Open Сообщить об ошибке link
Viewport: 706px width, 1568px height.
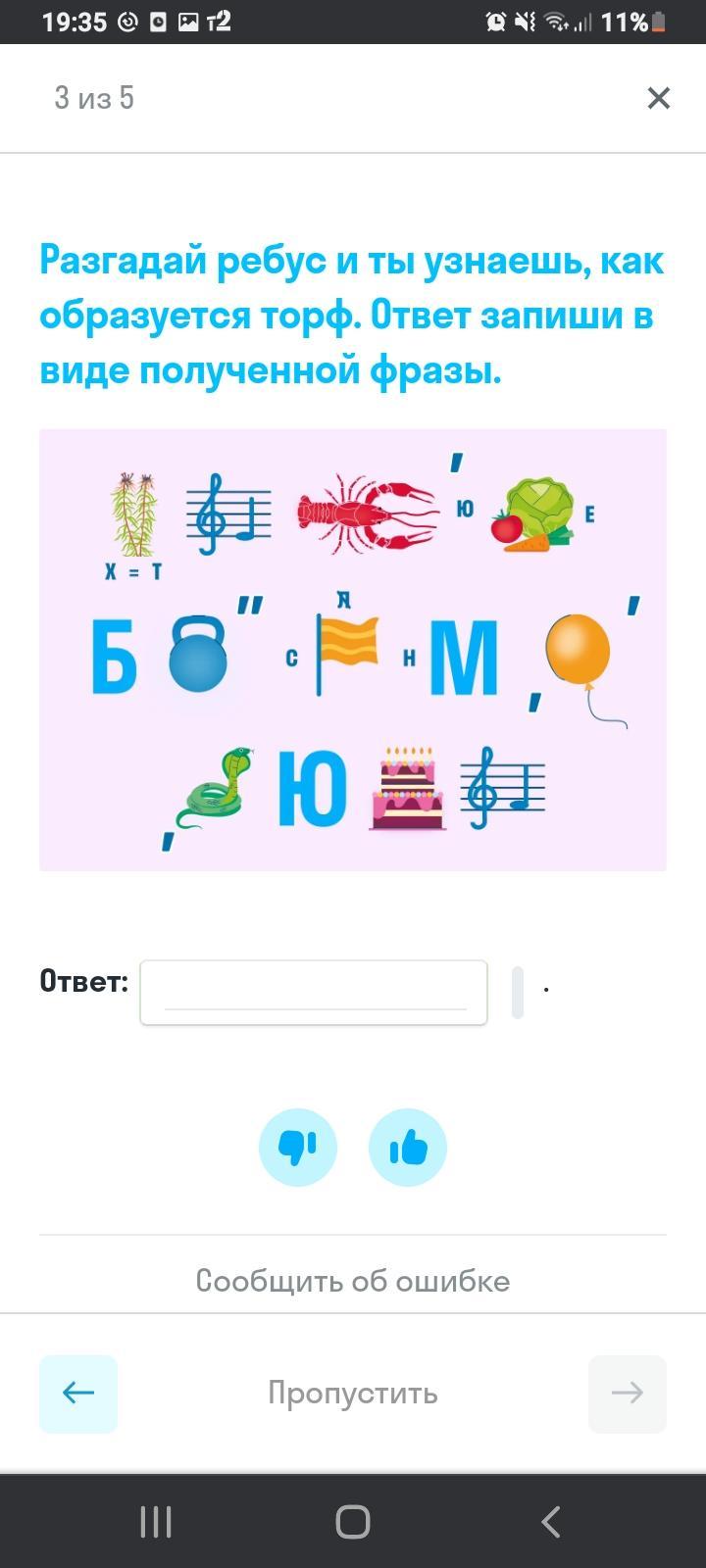[353, 1281]
